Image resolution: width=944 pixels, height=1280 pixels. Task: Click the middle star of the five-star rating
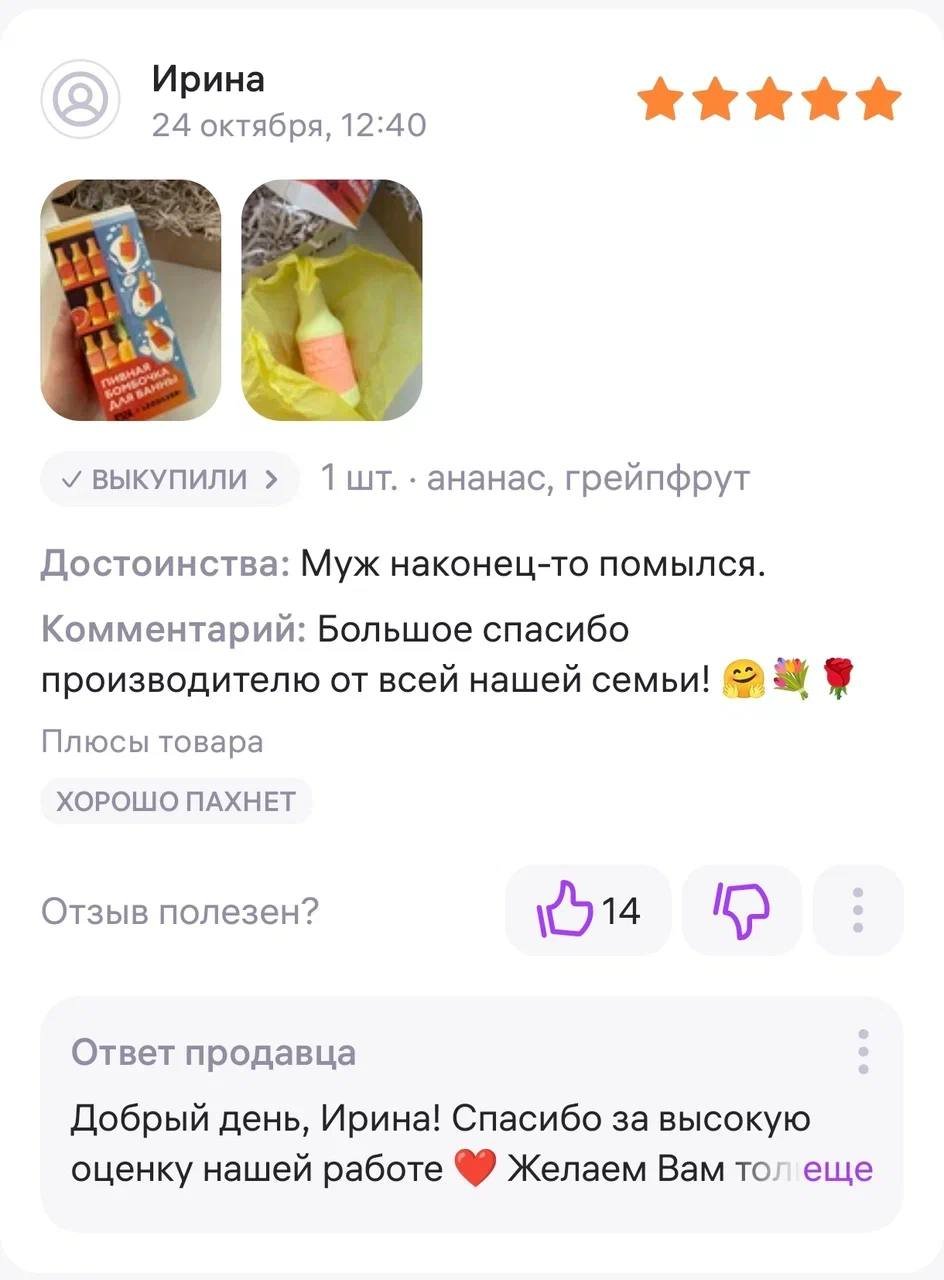pos(769,98)
